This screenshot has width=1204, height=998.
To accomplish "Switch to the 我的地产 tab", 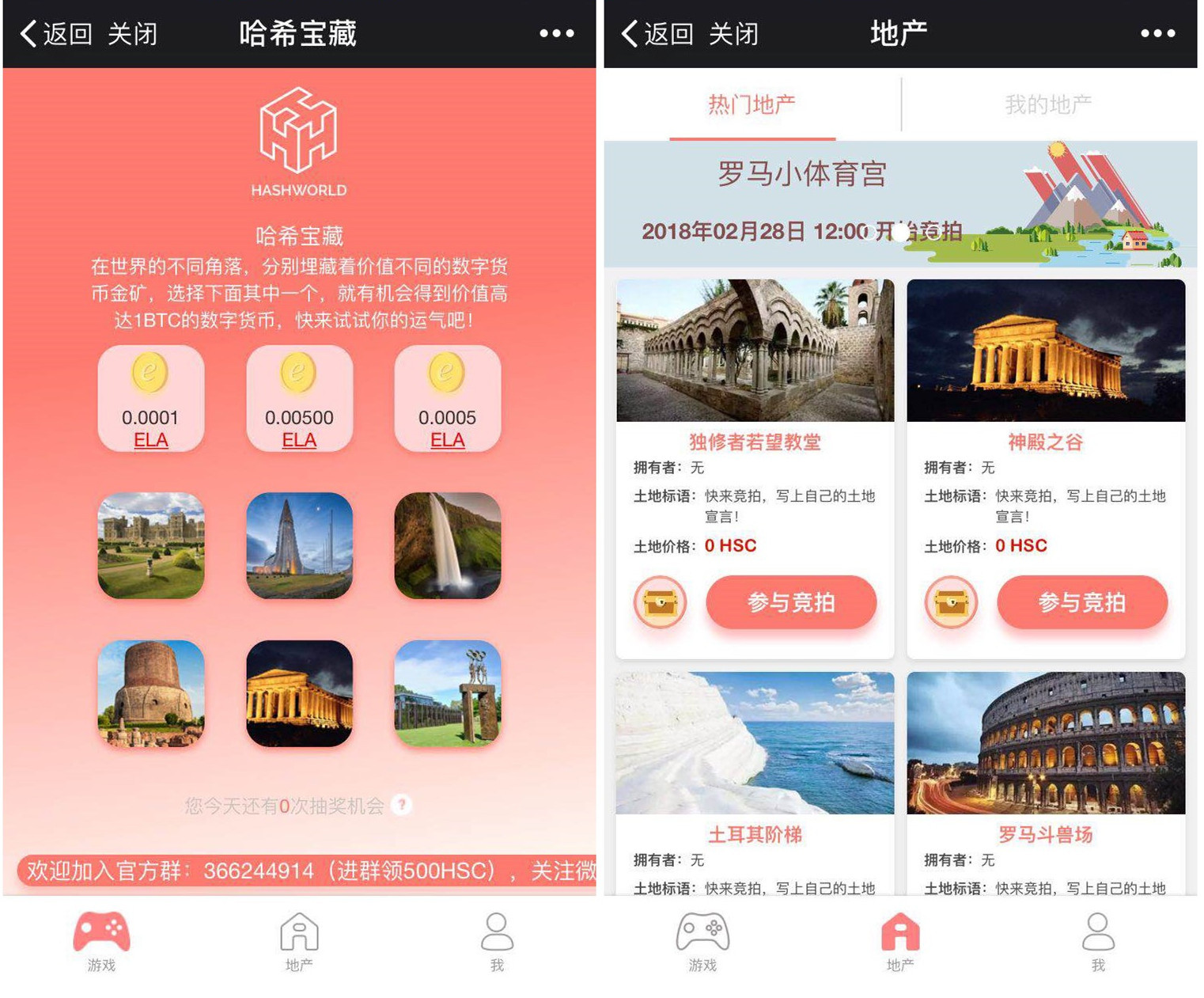I will (1047, 104).
